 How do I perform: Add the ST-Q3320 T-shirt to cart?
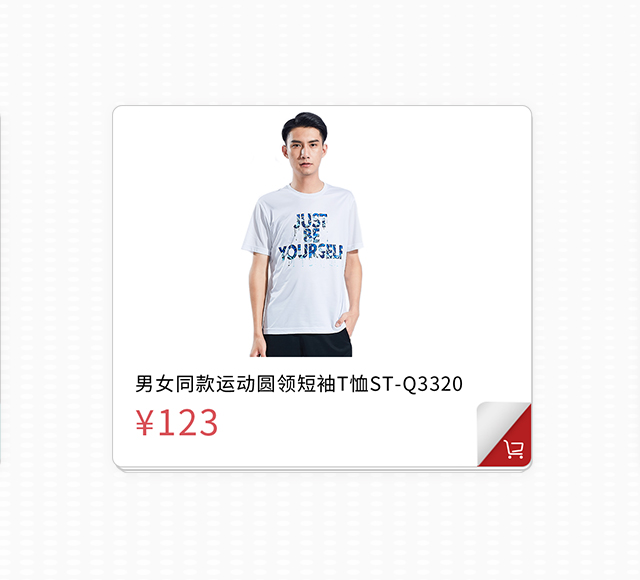pos(514,448)
